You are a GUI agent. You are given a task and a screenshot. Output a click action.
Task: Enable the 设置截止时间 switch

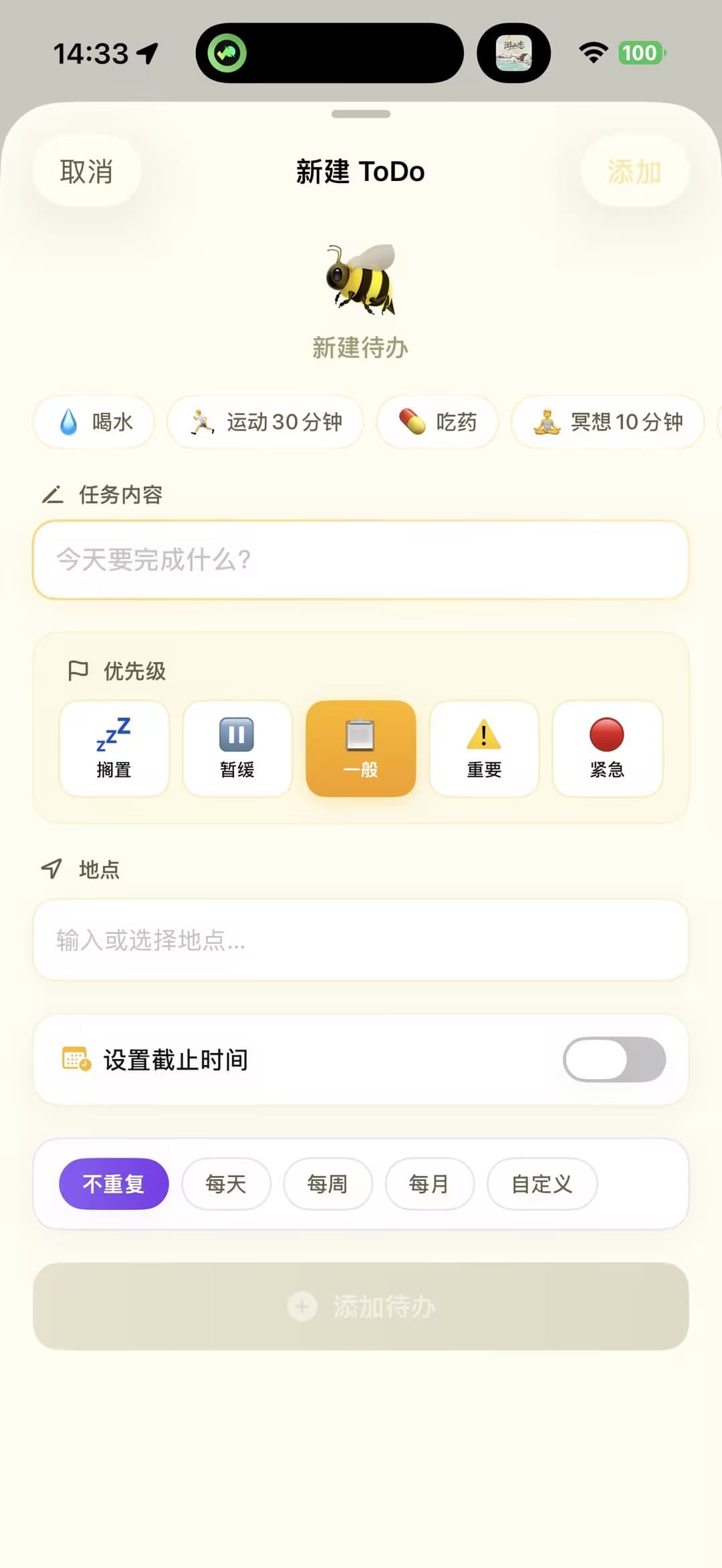pos(614,1060)
